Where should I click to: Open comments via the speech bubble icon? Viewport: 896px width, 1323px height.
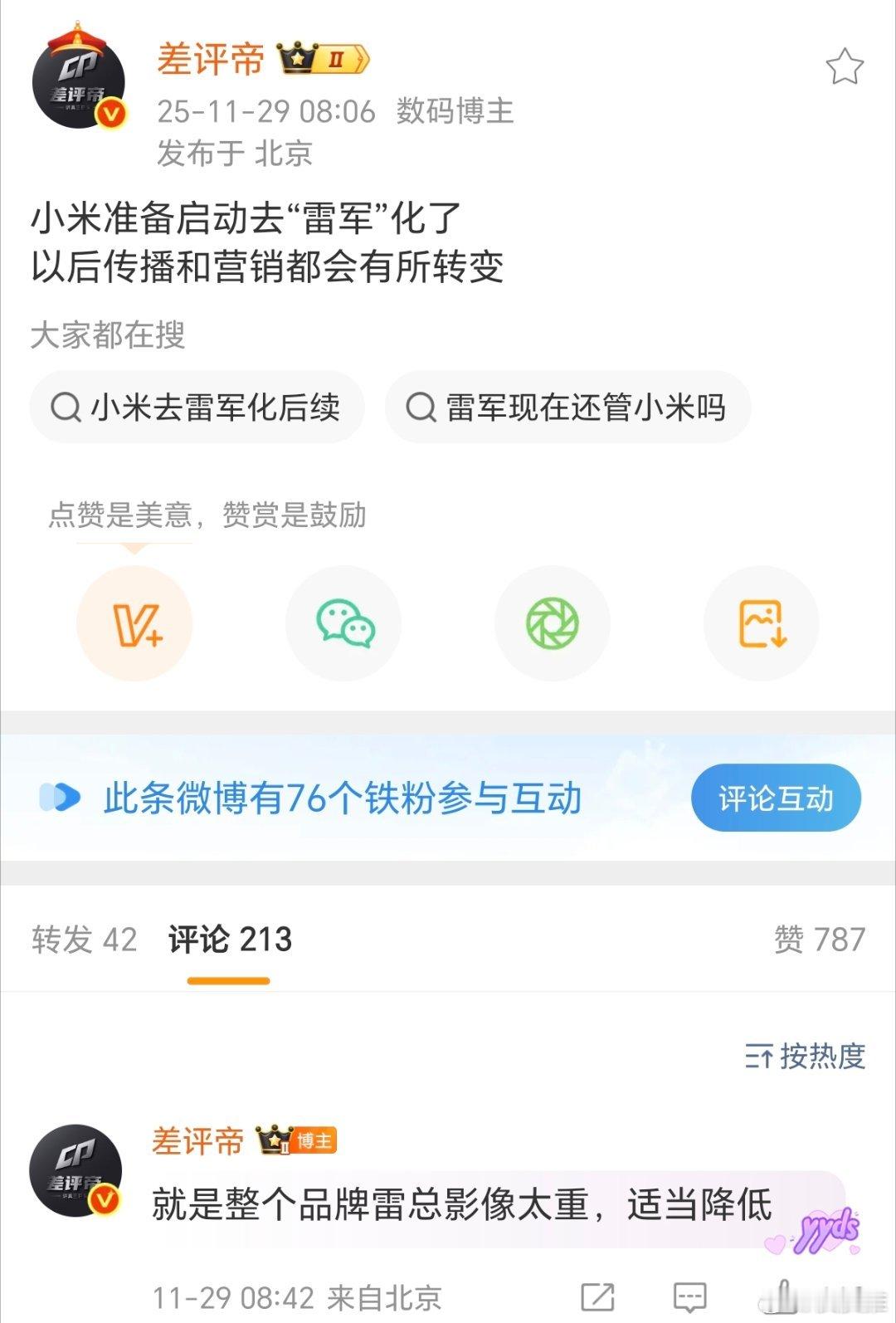coord(689,1295)
